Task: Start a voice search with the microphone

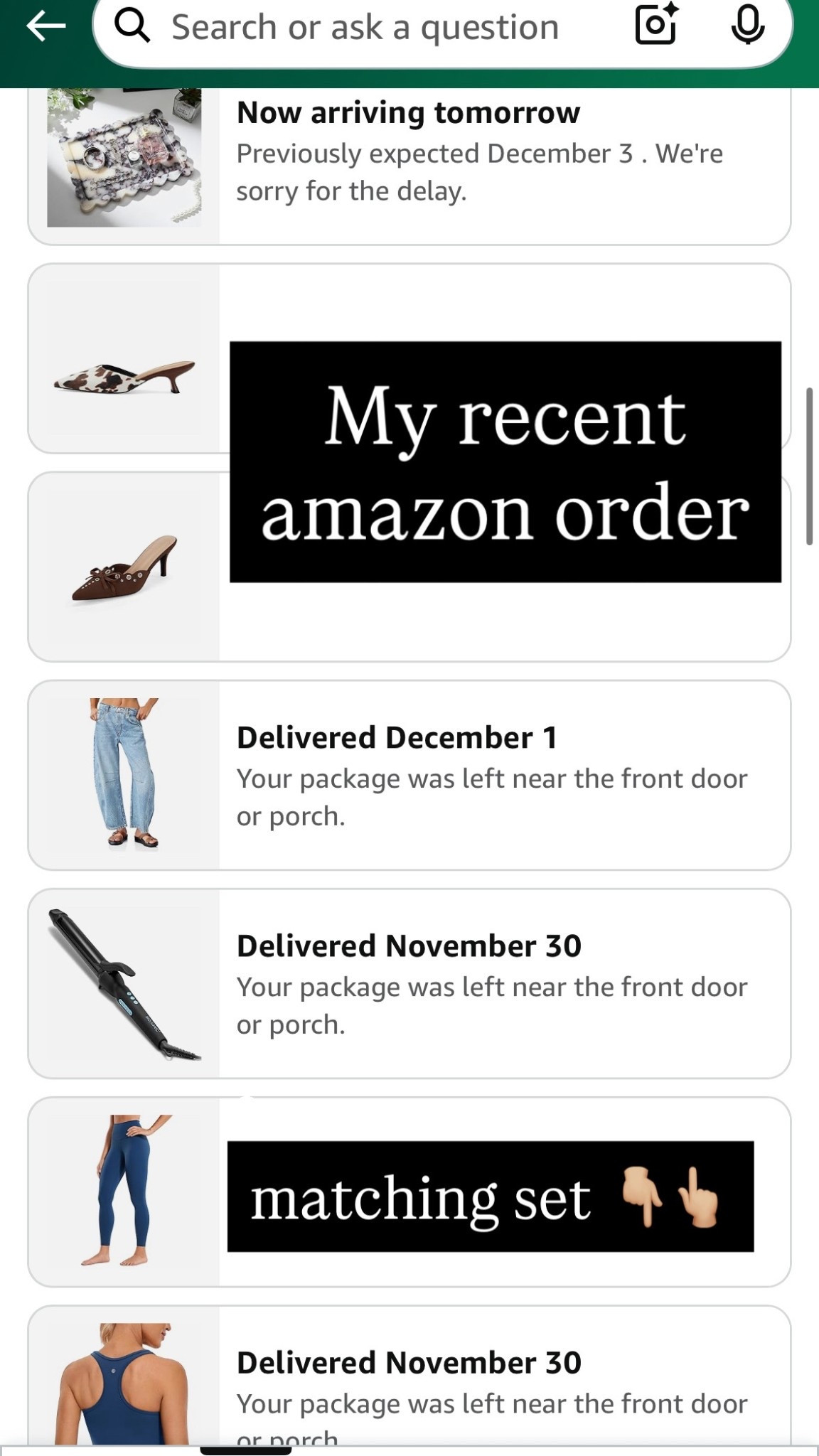Action: click(x=749, y=28)
